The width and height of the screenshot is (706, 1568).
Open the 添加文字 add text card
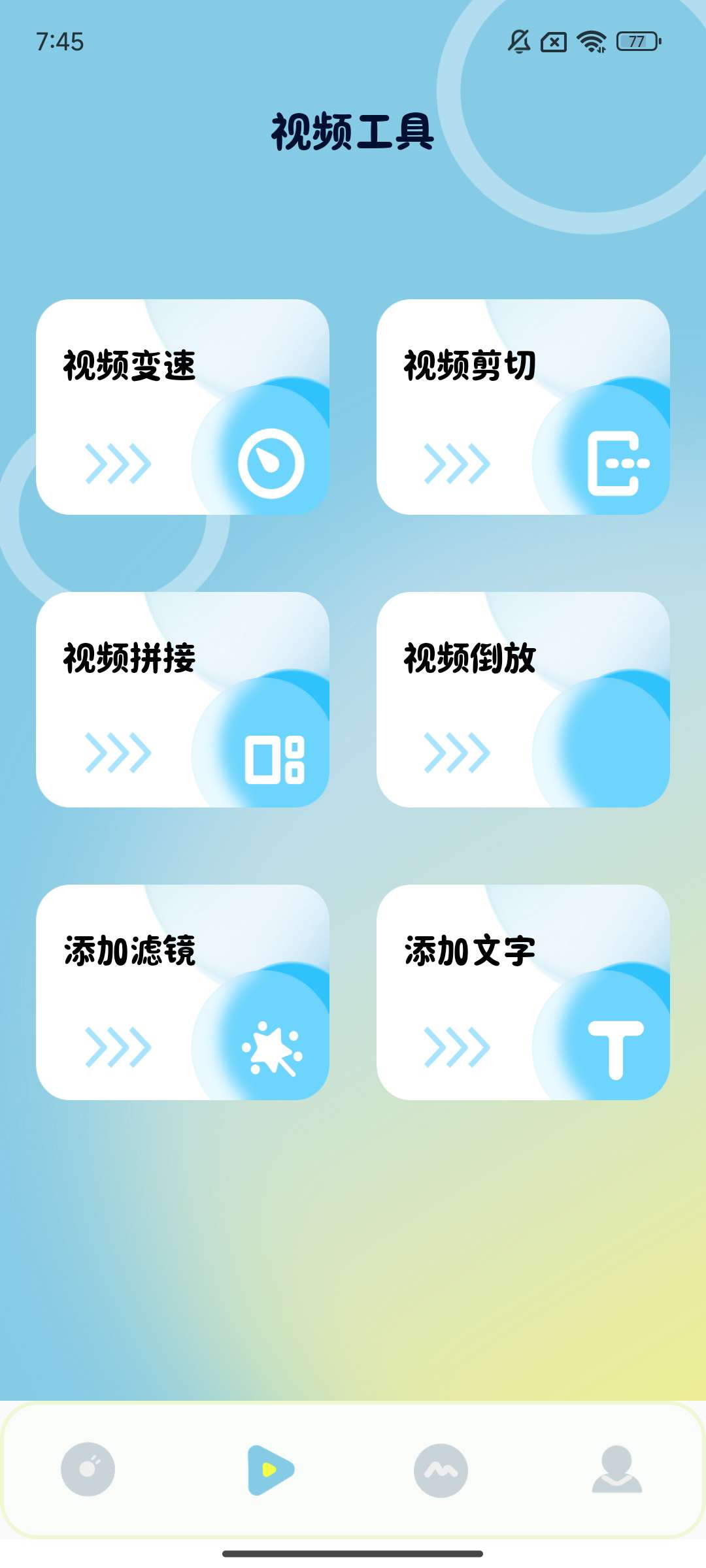(x=523, y=992)
